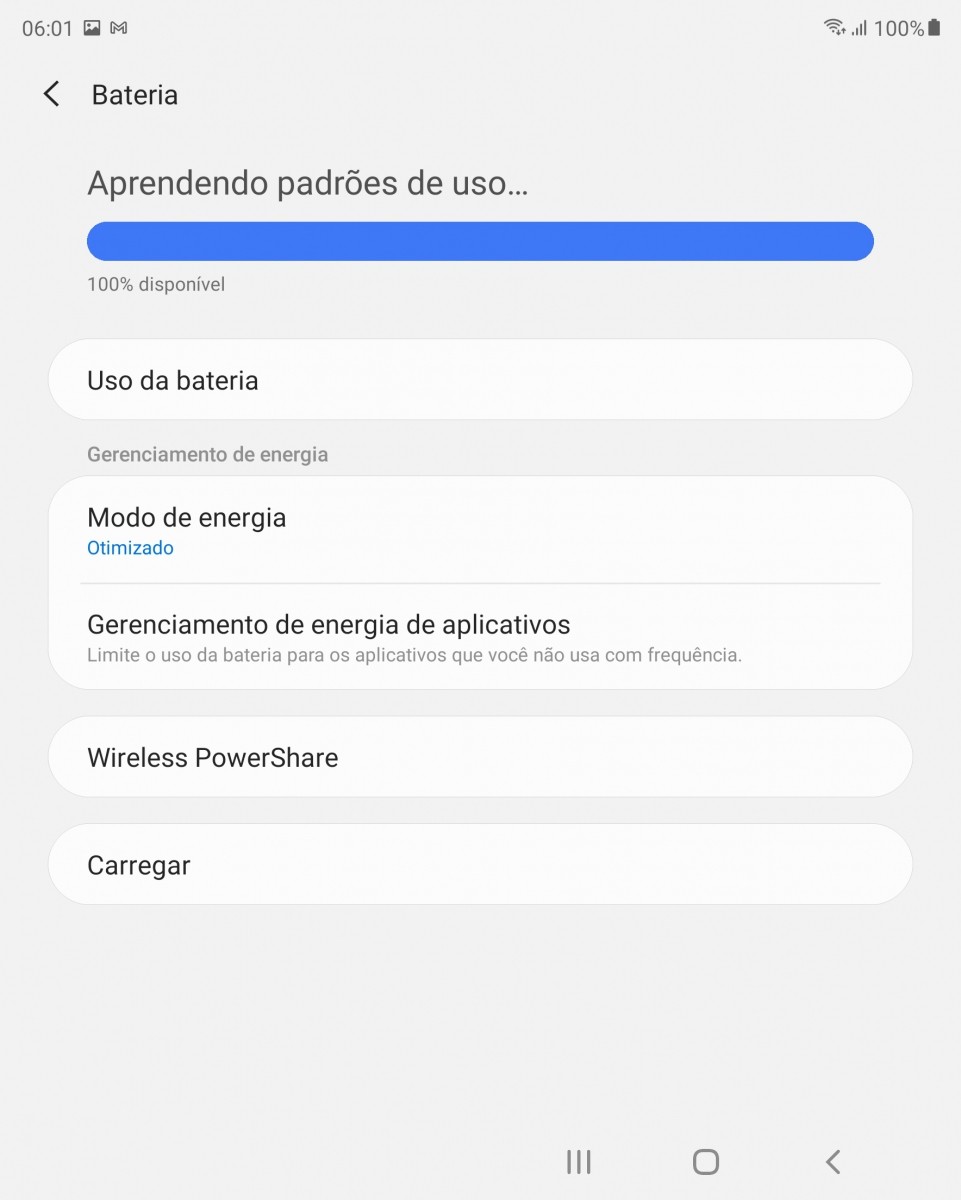Open recent apps from navigation bar

click(579, 1161)
